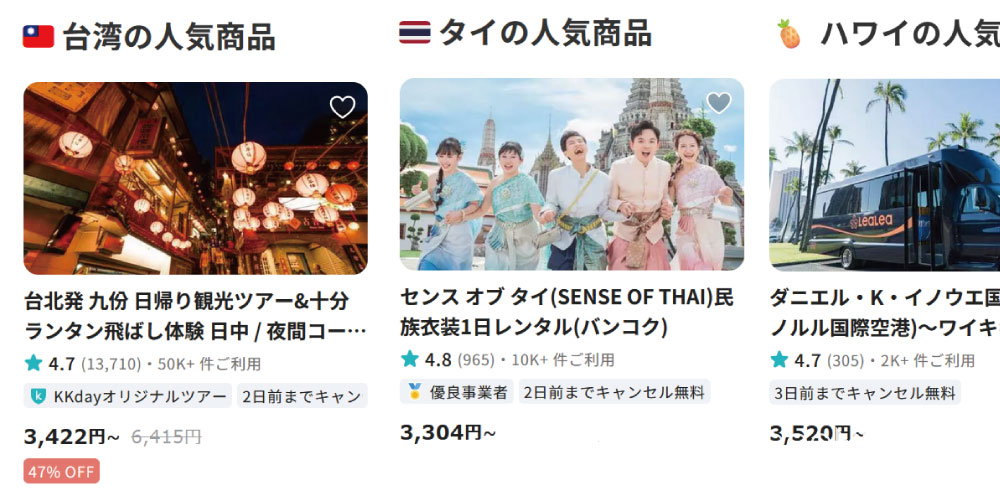Add SENSE OF THAI rental to wishlist

pos(718,103)
